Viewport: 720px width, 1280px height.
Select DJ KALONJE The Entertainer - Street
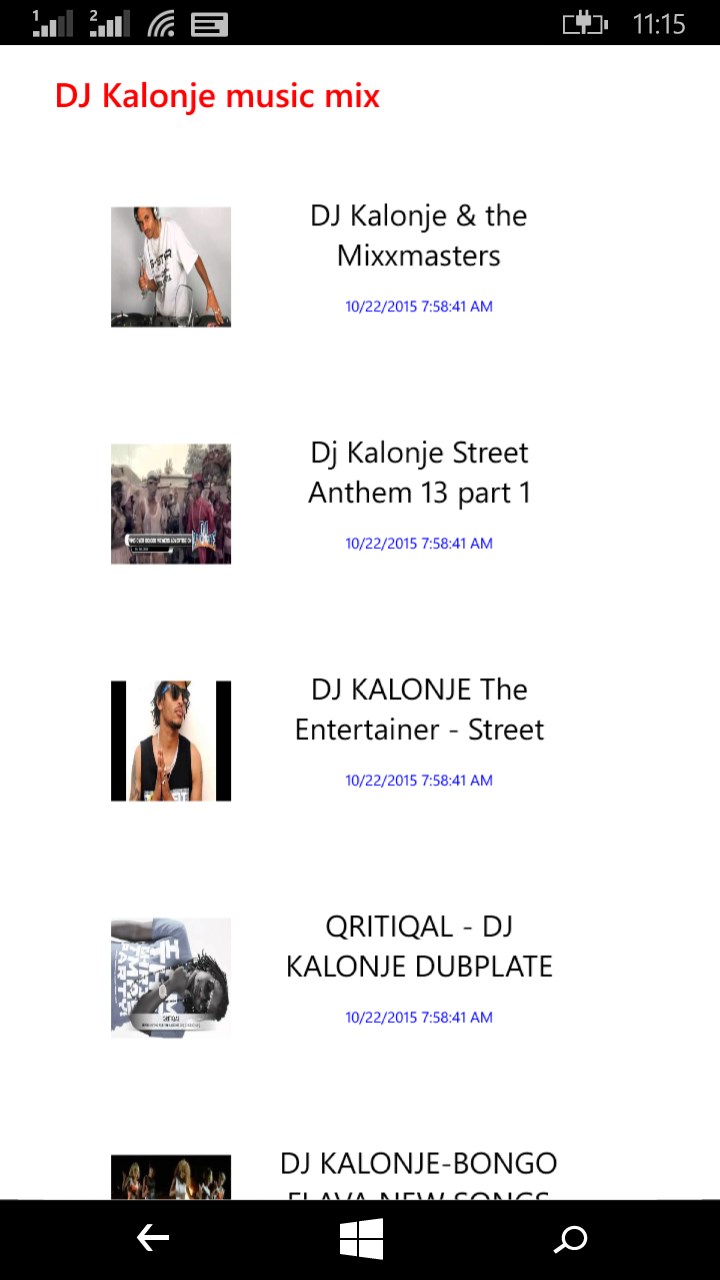419,710
